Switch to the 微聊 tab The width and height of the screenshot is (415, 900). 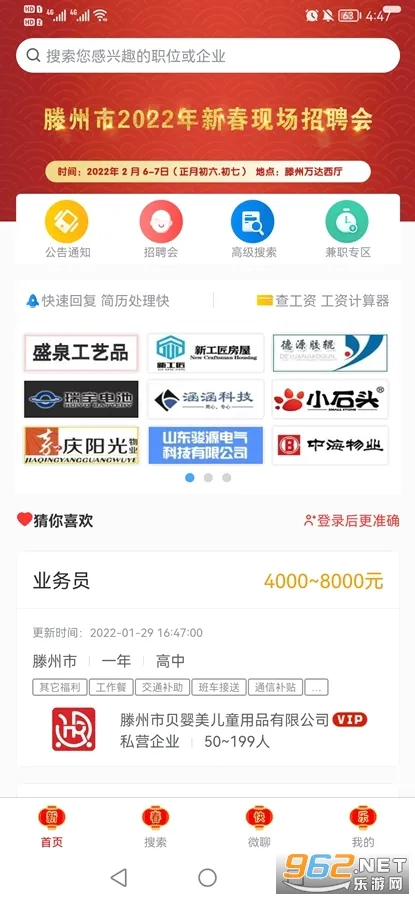(259, 827)
